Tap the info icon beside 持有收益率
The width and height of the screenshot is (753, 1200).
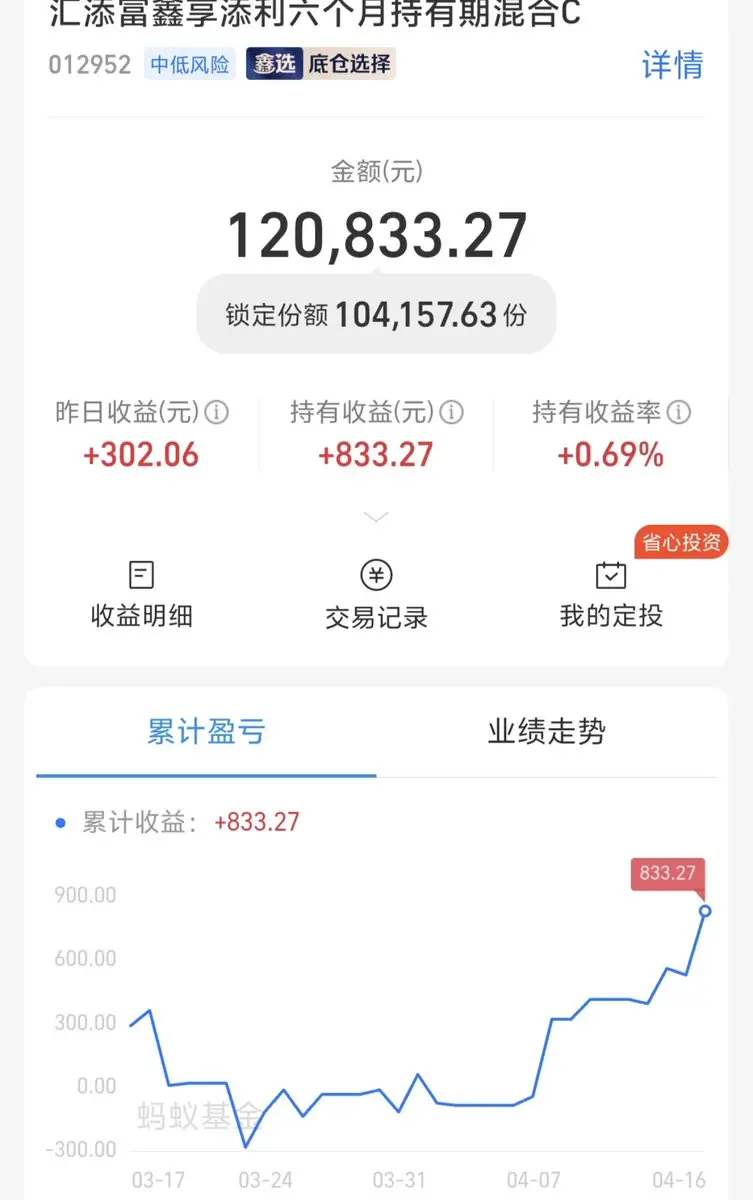(679, 412)
